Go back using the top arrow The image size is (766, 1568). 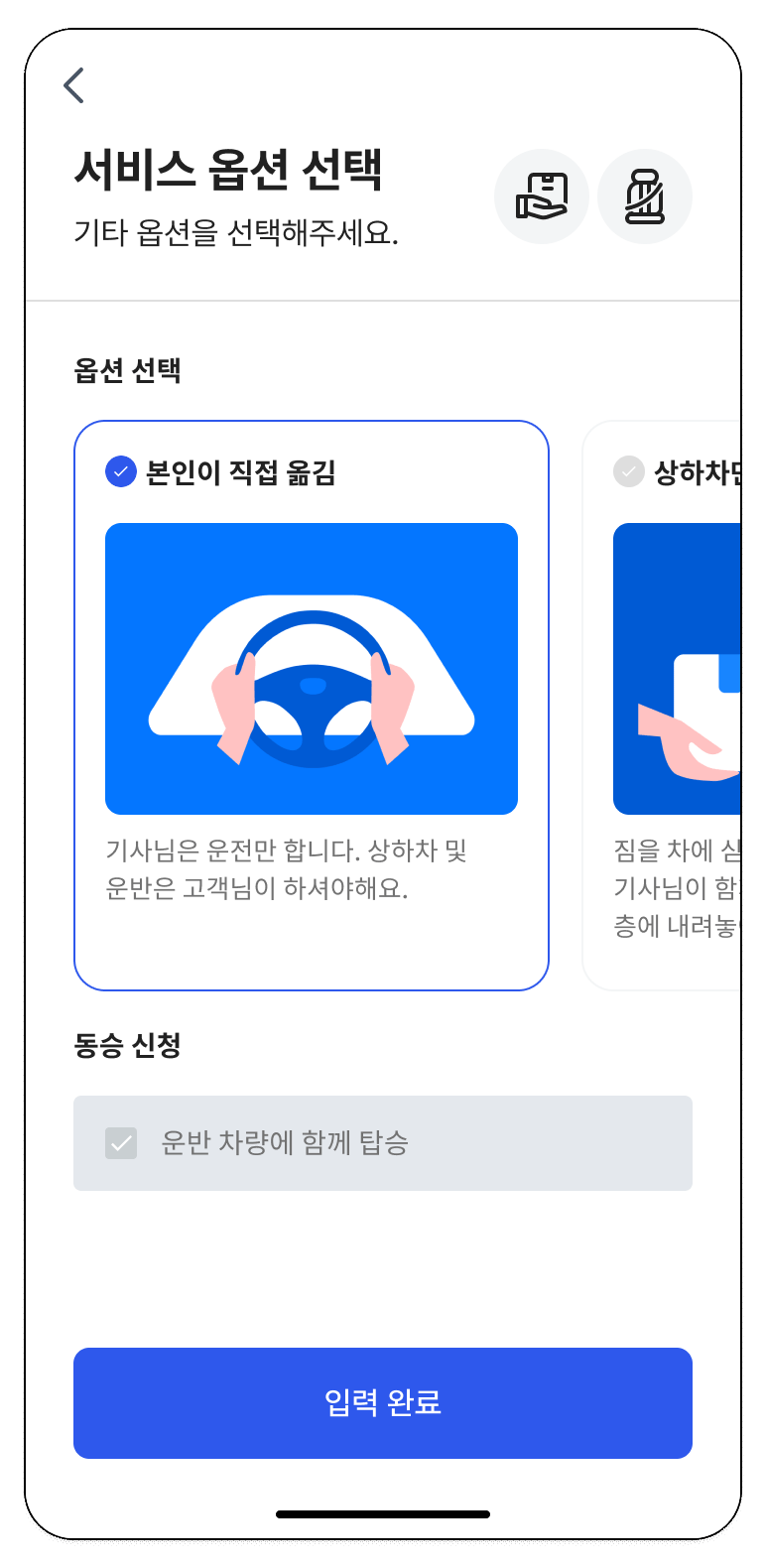(x=74, y=85)
